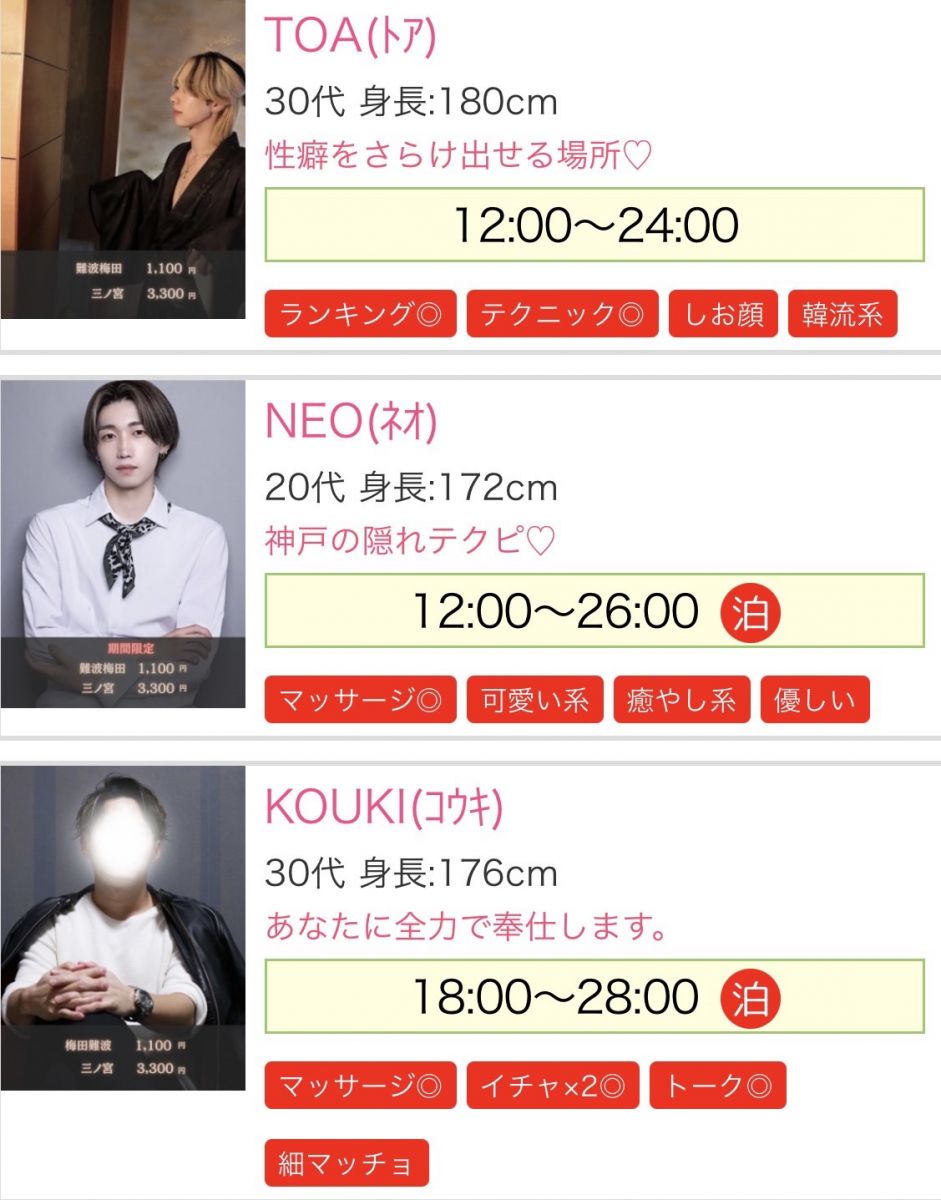Select the 可愛い系 tag
This screenshot has width=941, height=1200.
(x=534, y=700)
